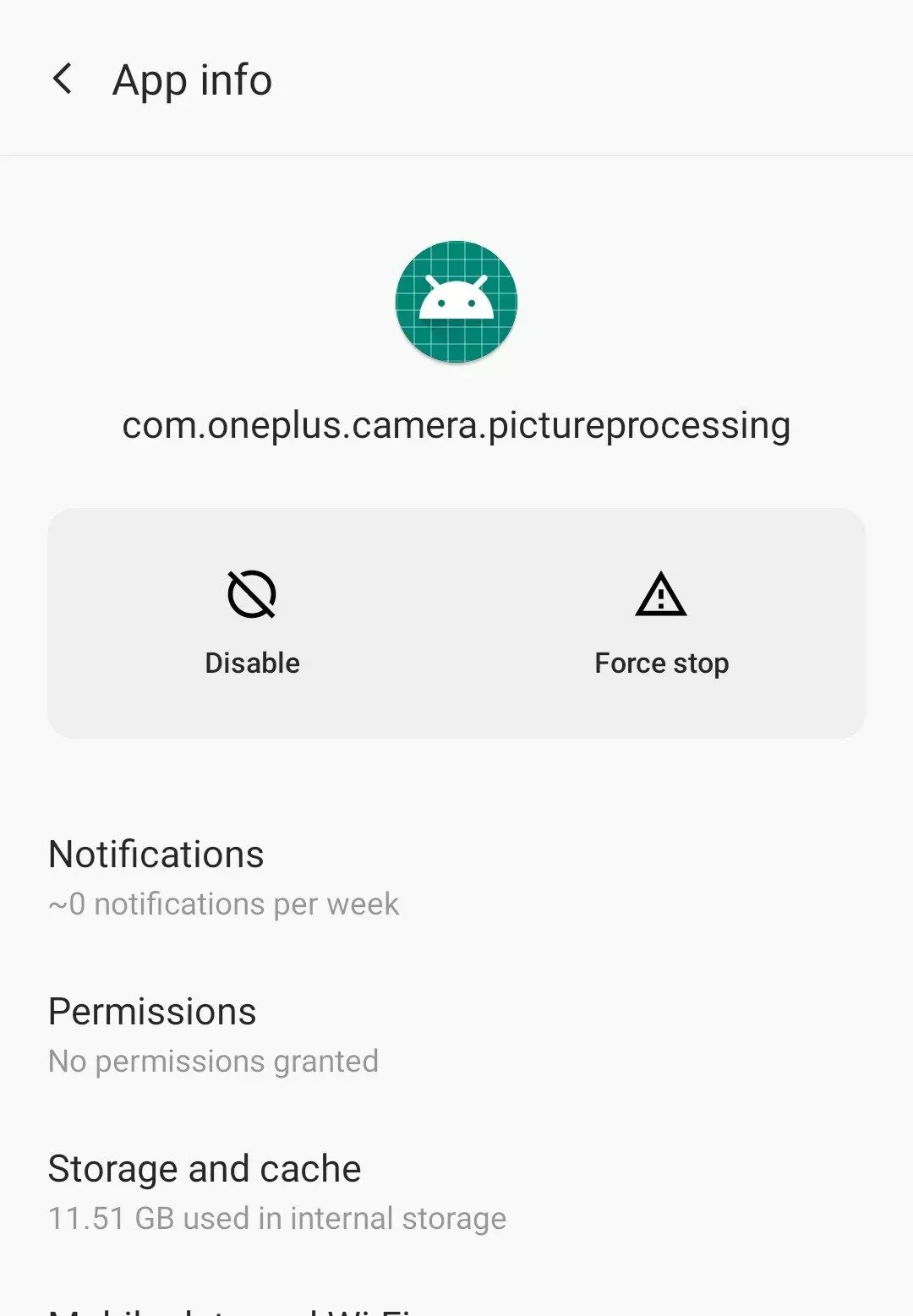
Task: Tap the No permissions granted text
Action: (x=213, y=1061)
